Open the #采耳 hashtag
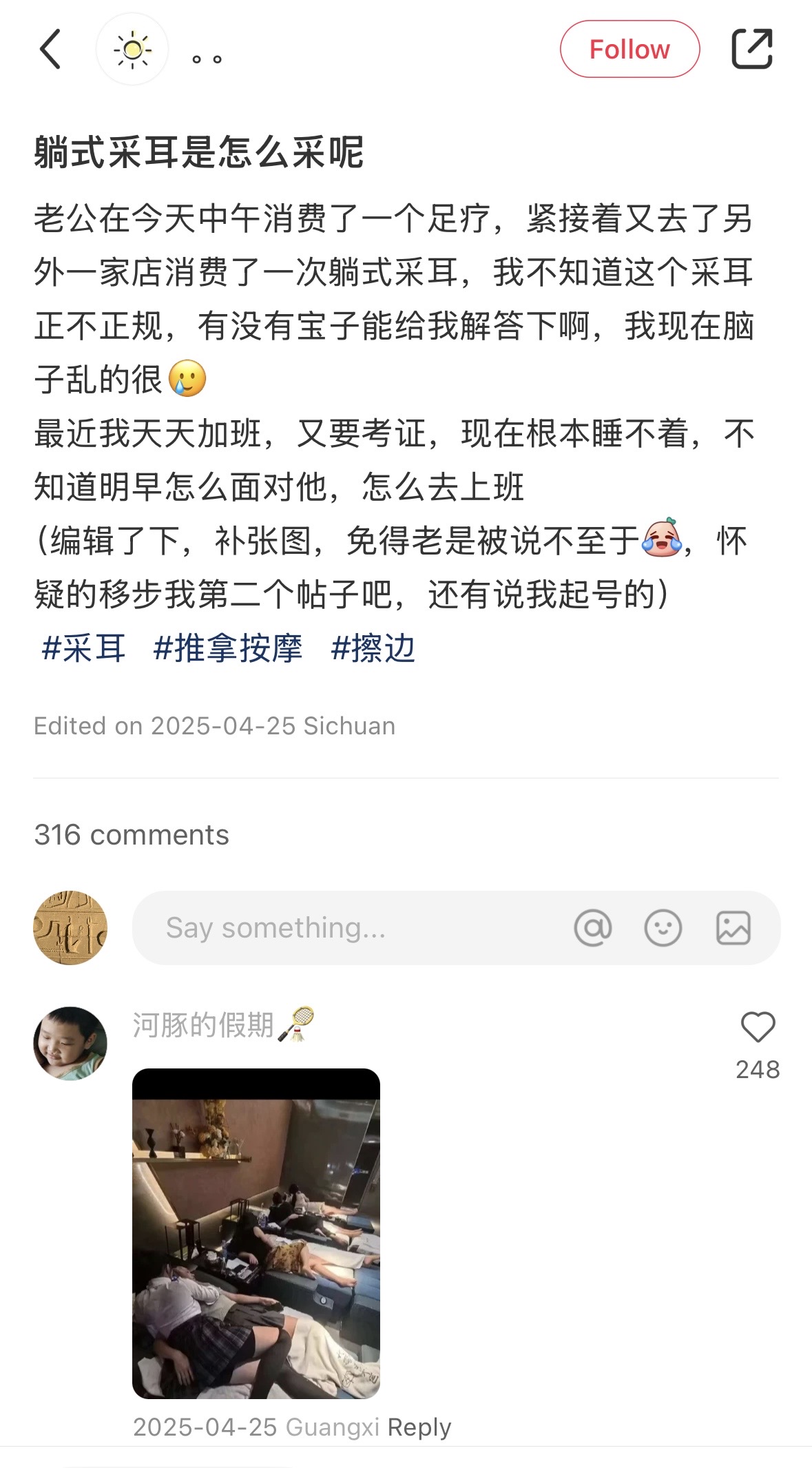Image resolution: width=812 pixels, height=1468 pixels. click(84, 648)
